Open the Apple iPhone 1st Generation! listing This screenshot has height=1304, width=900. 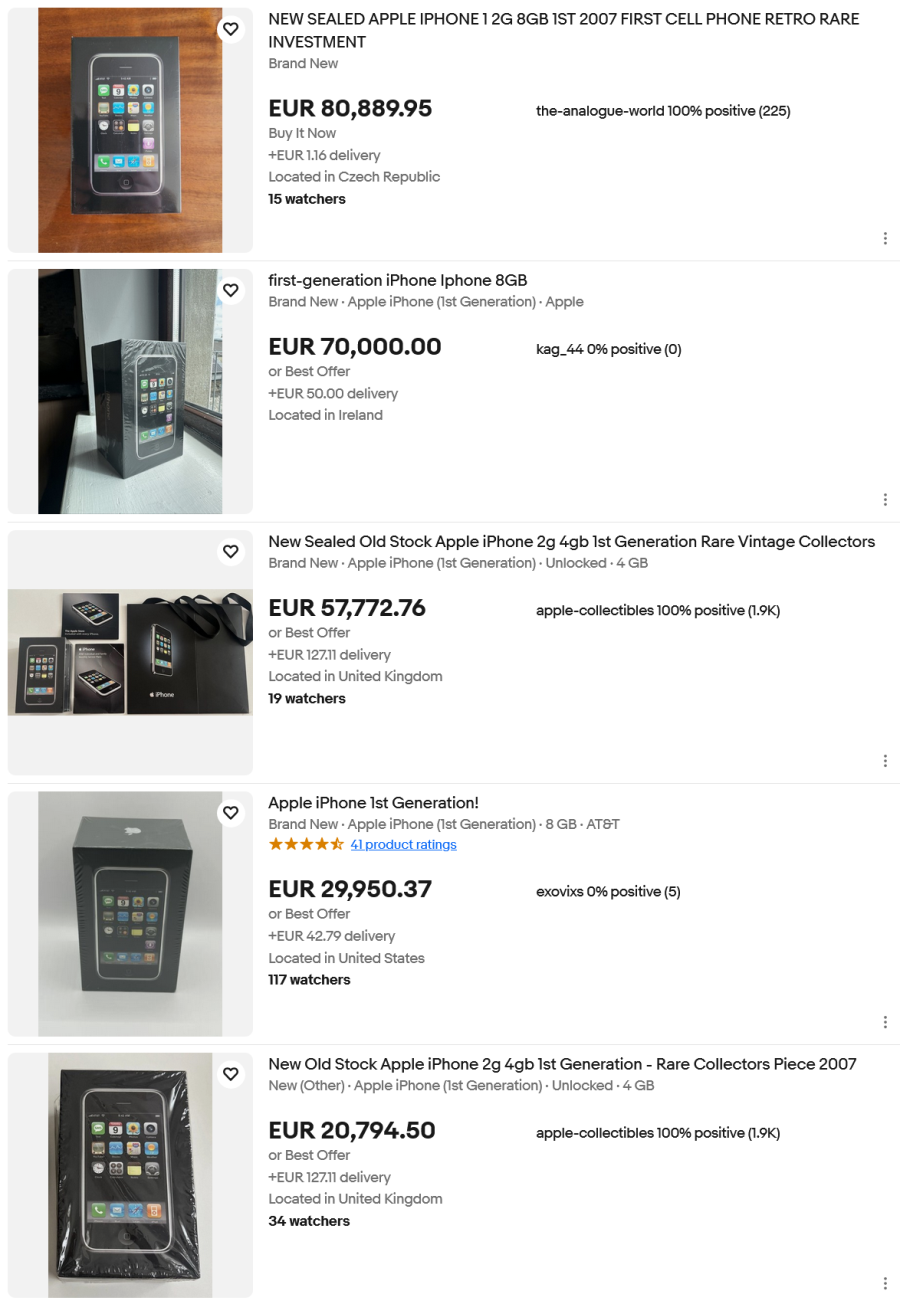click(373, 803)
